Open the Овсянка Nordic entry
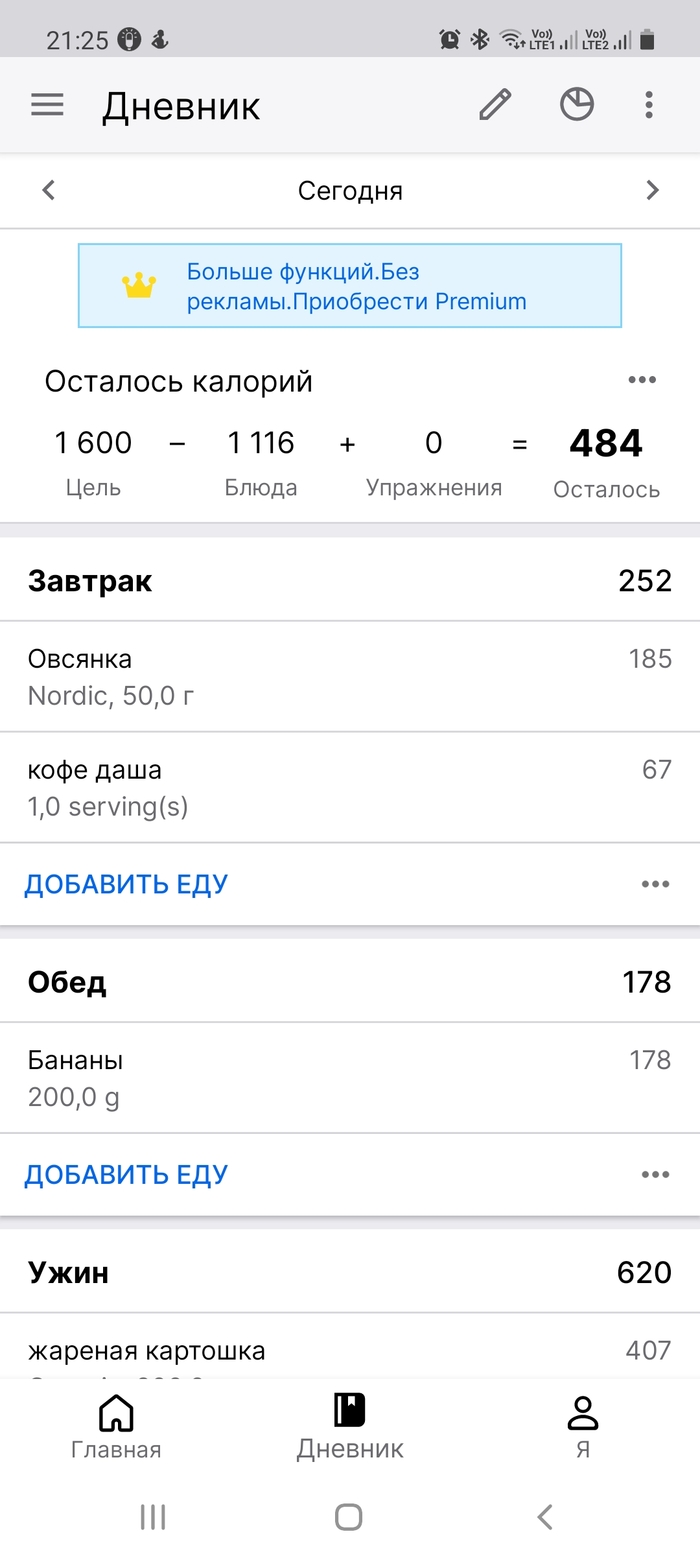The width and height of the screenshot is (700, 1556). 350,677
